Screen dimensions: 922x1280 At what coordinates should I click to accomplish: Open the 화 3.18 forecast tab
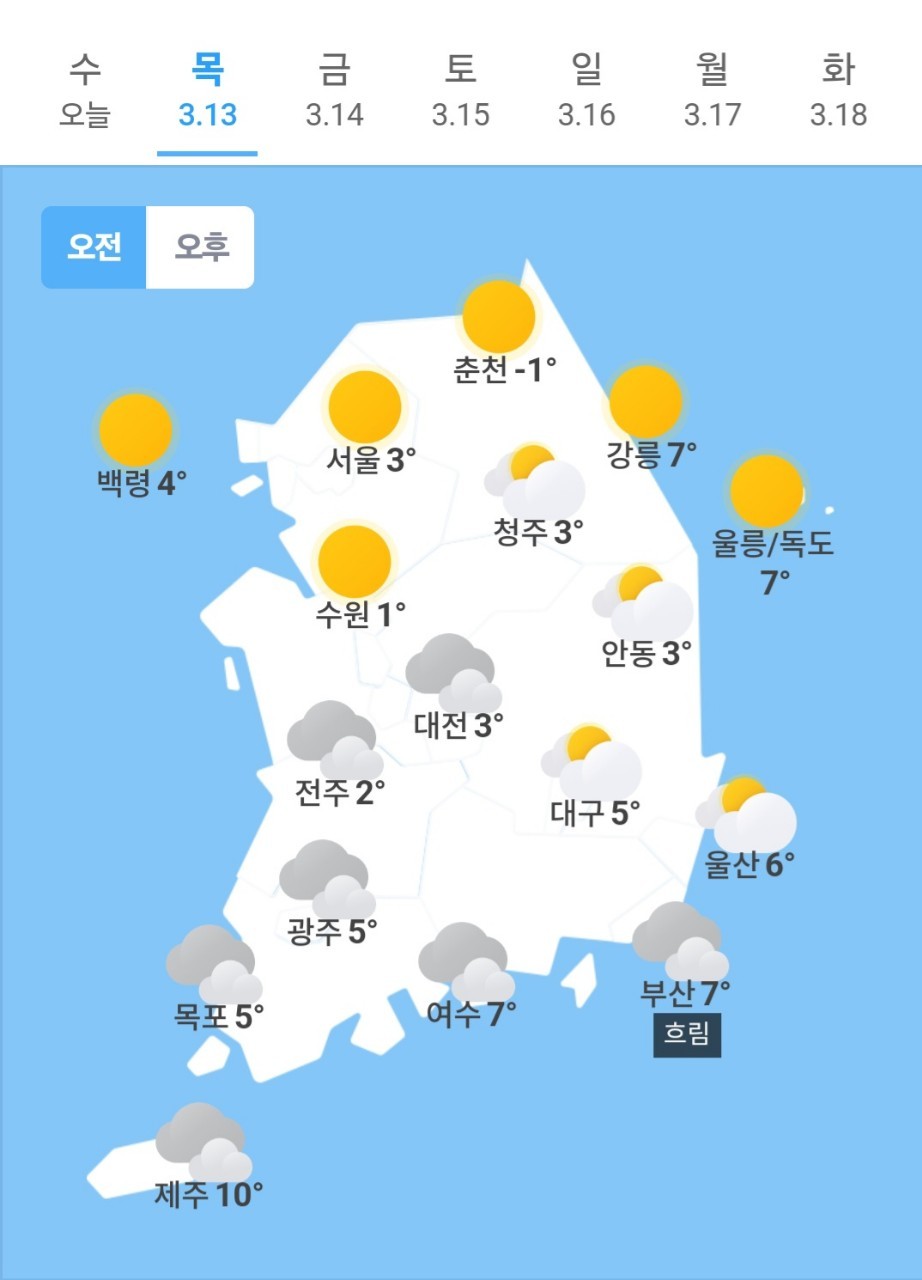[838, 92]
